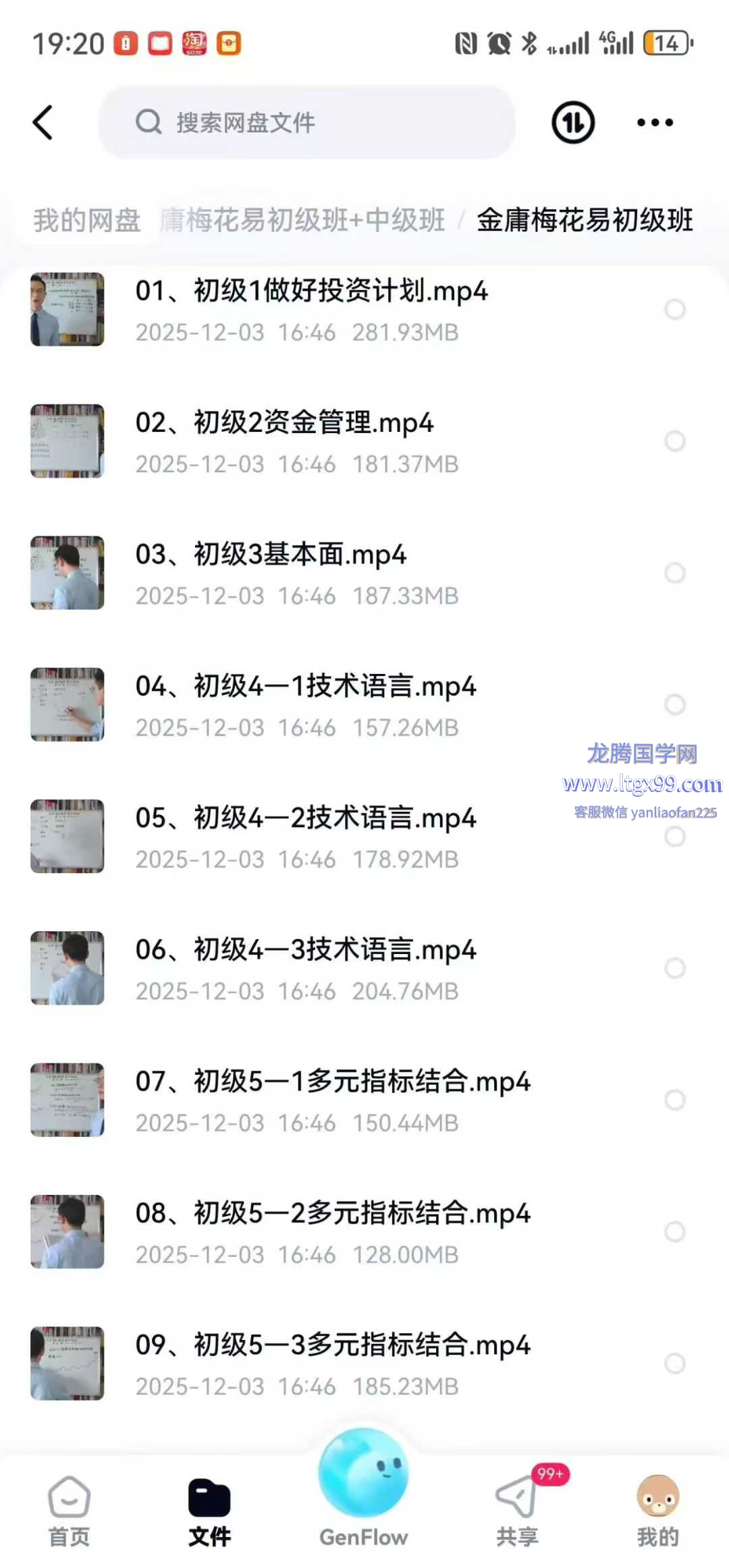Open the three-dot overflow menu

[x=655, y=123]
